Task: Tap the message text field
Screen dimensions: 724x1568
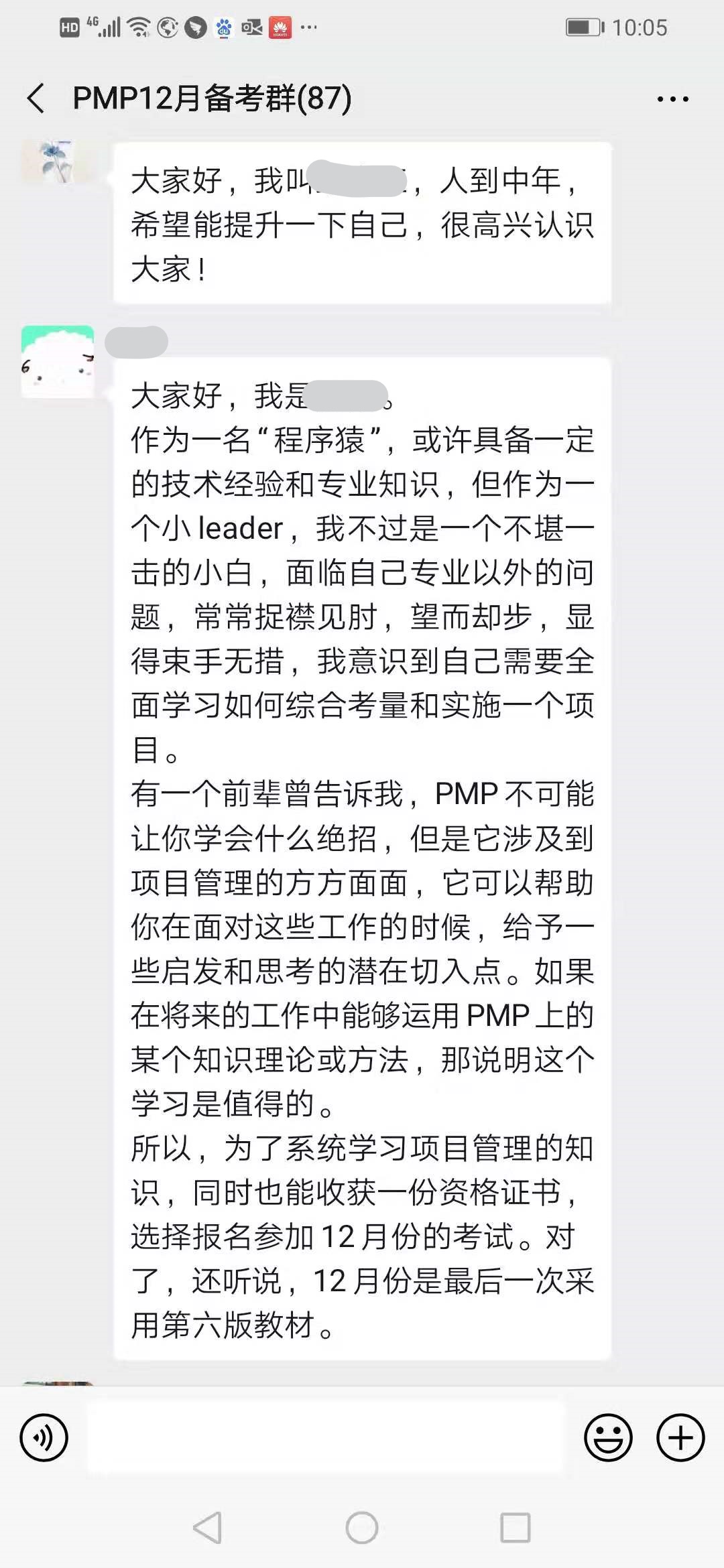Action: (x=326, y=1437)
